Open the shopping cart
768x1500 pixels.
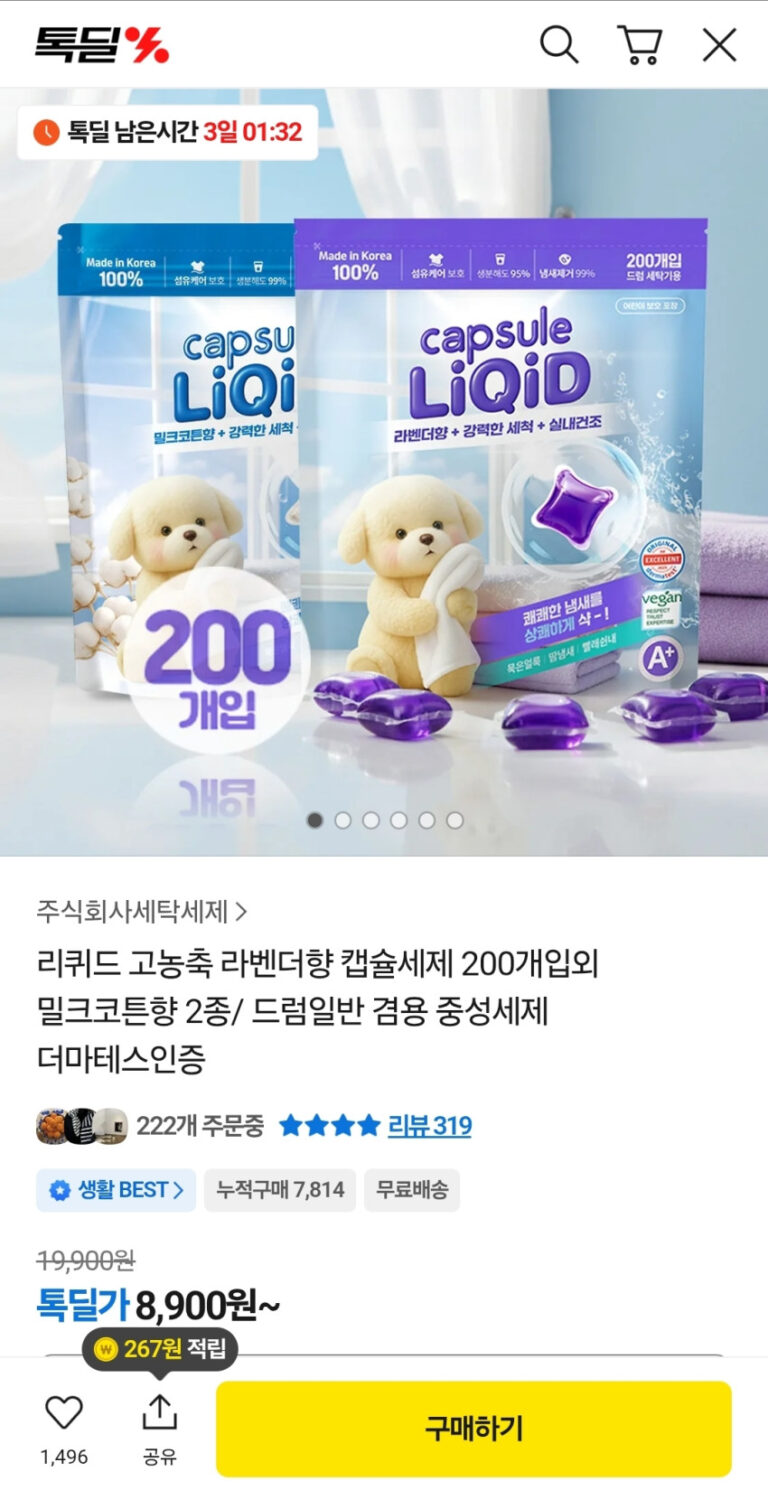click(639, 45)
